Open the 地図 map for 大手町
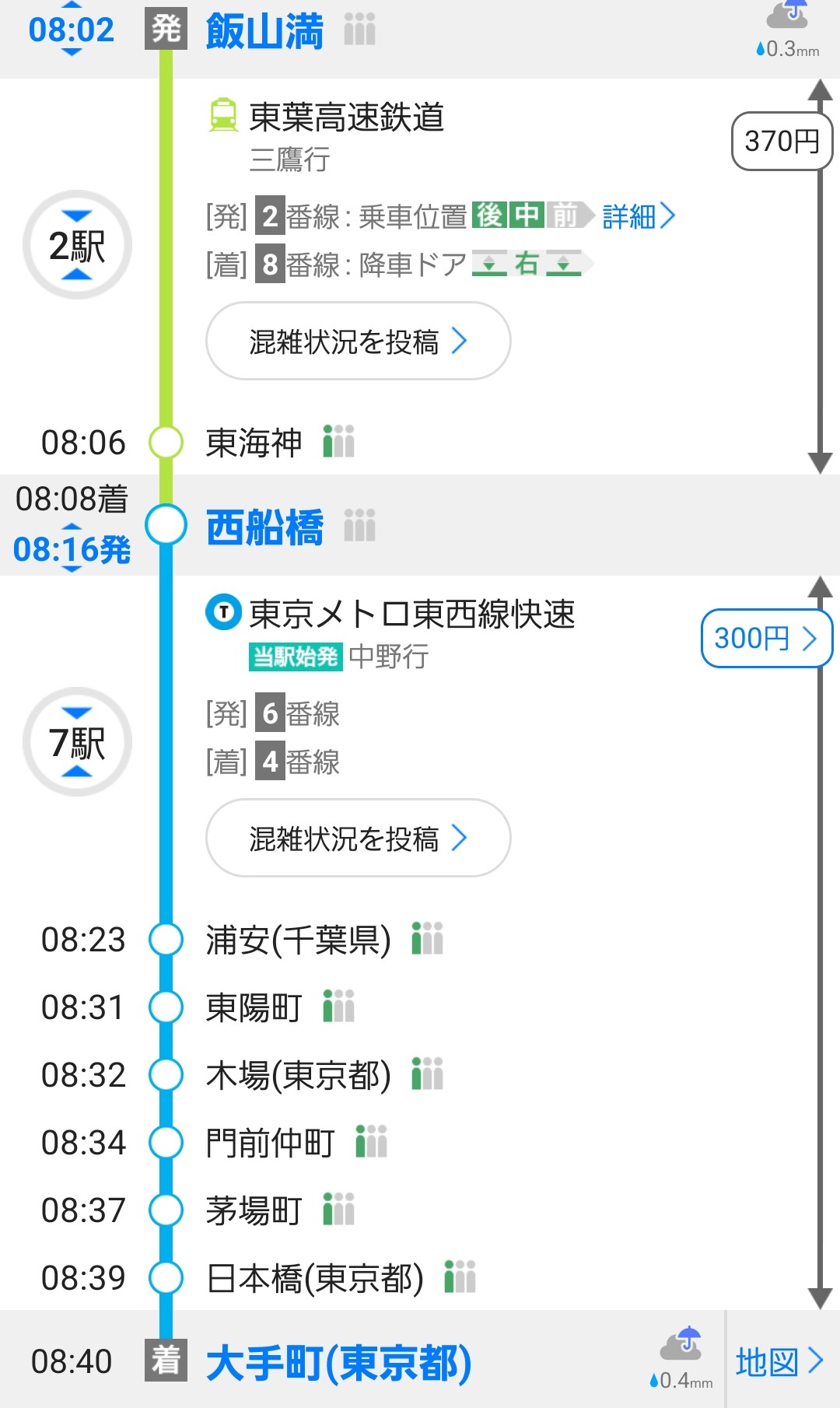Viewport: 840px width, 1408px height. coord(779,1362)
